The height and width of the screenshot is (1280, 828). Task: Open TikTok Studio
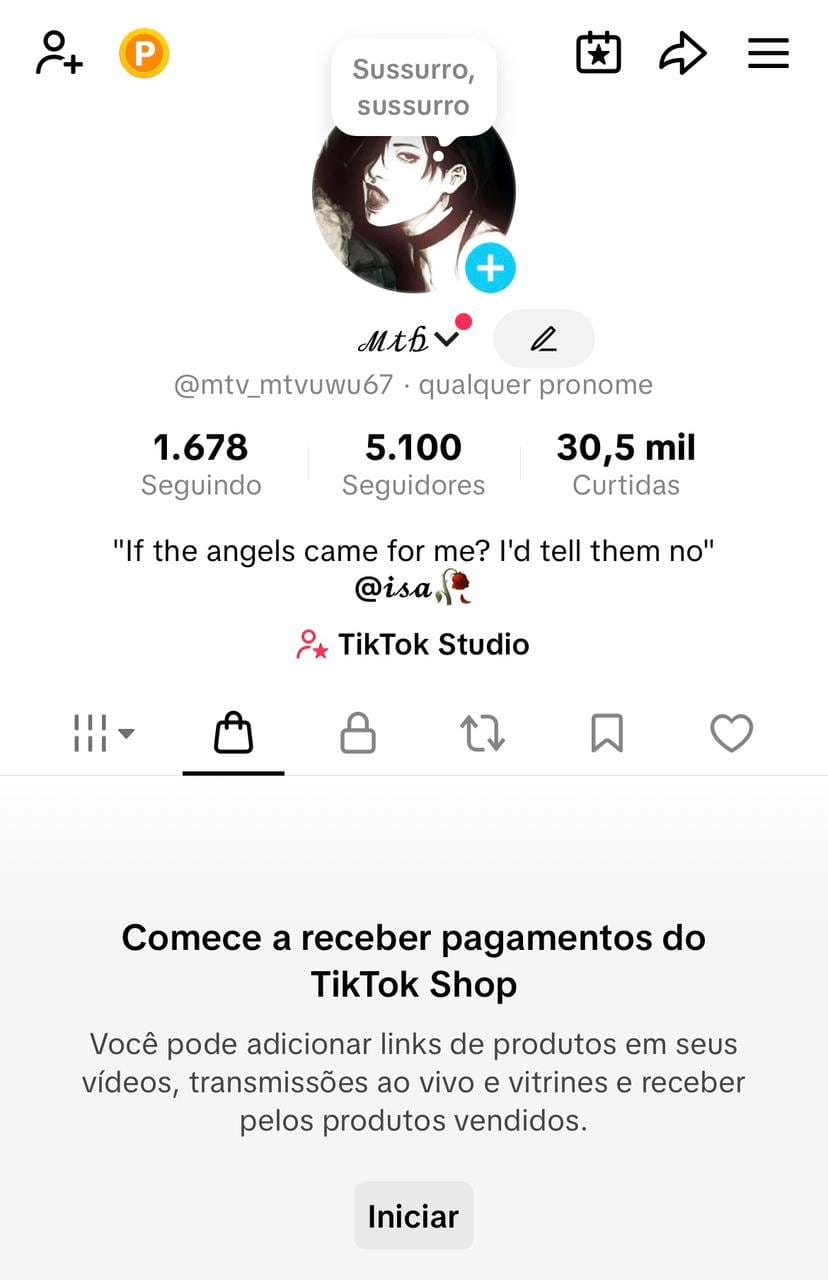click(413, 644)
